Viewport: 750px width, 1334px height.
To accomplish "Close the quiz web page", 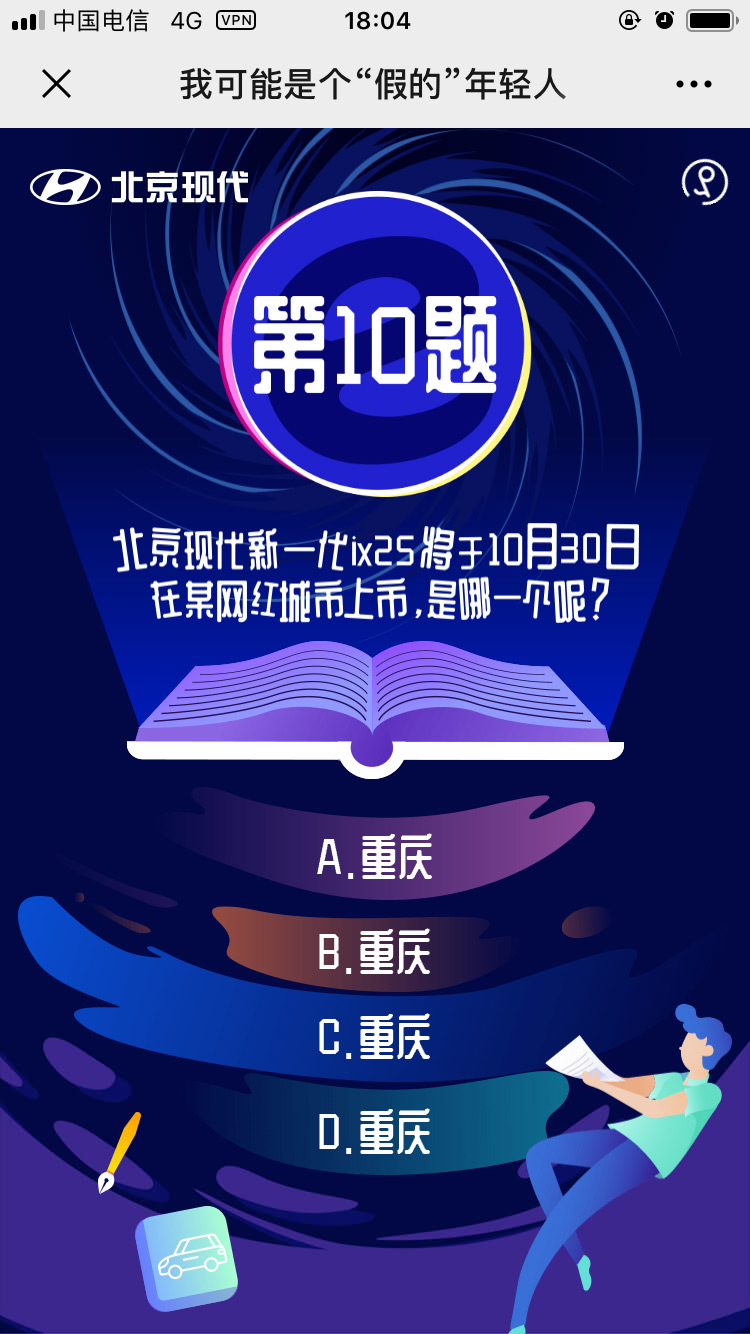I will 56,84.
